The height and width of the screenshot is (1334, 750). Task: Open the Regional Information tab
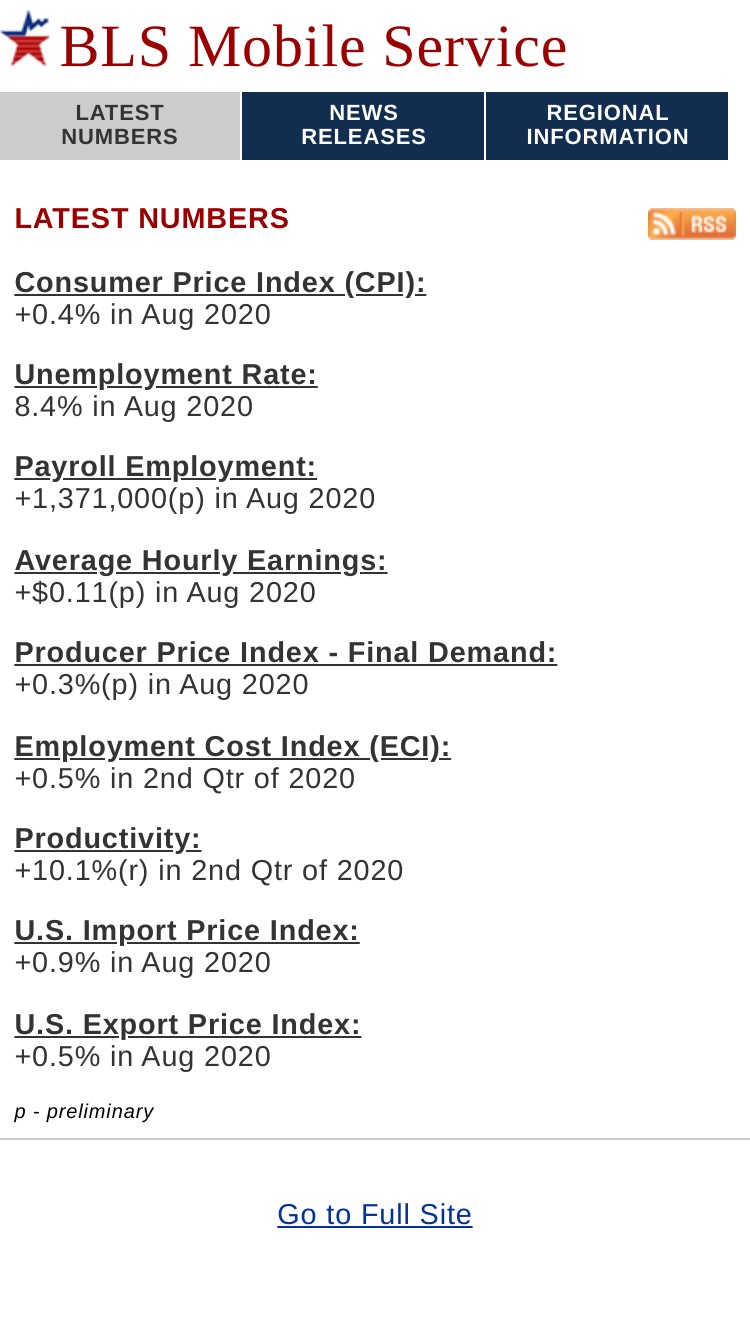pyautogui.click(x=607, y=126)
